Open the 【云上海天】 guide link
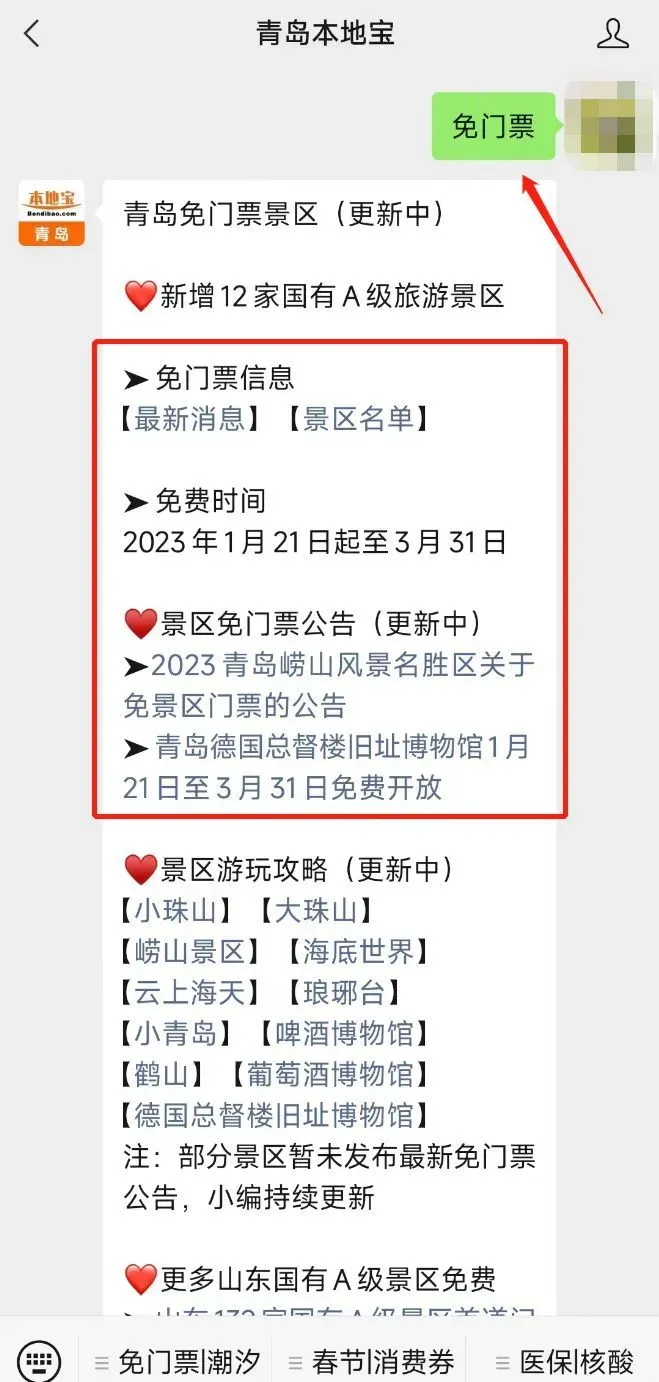Screen dimensions: 659x1382 pos(191,993)
